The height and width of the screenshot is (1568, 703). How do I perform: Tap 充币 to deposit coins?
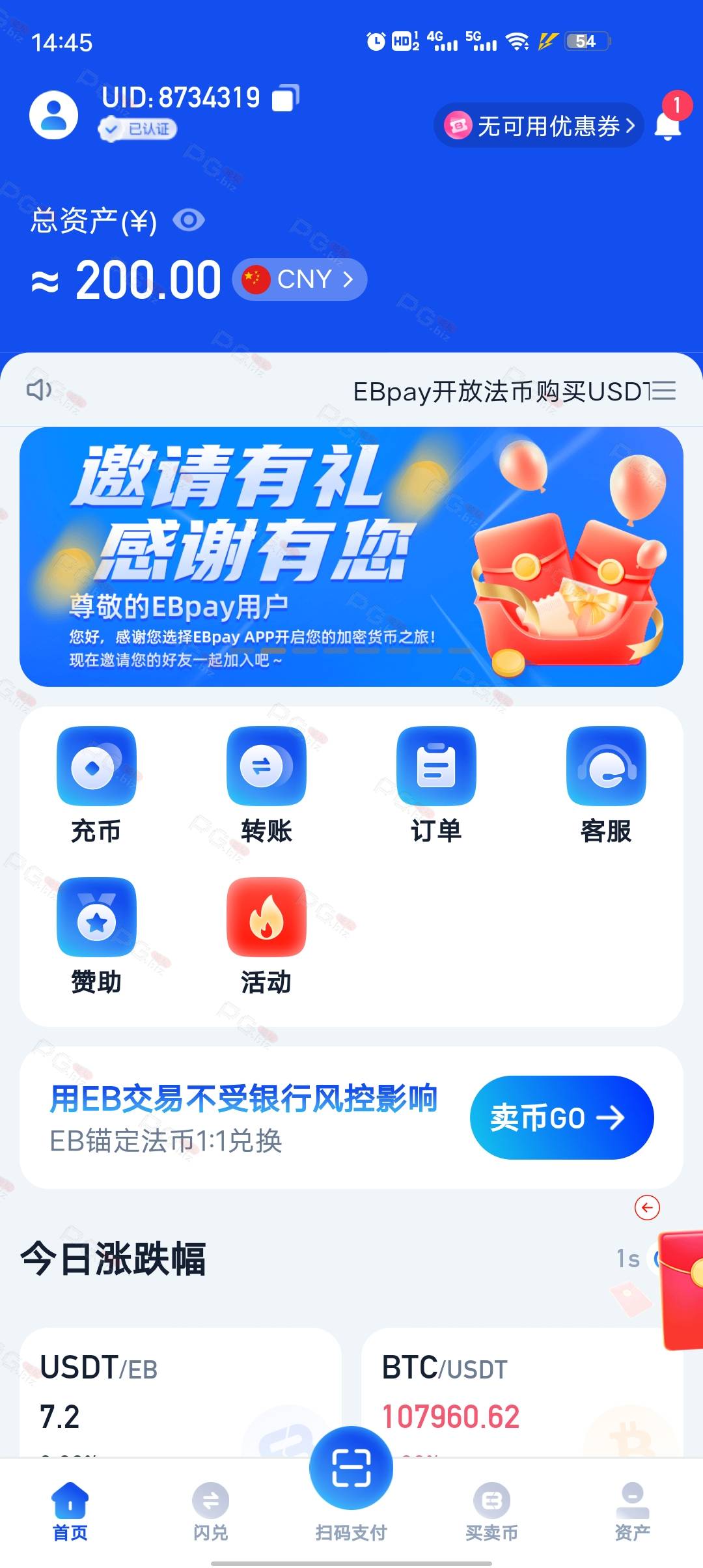pyautogui.click(x=96, y=786)
